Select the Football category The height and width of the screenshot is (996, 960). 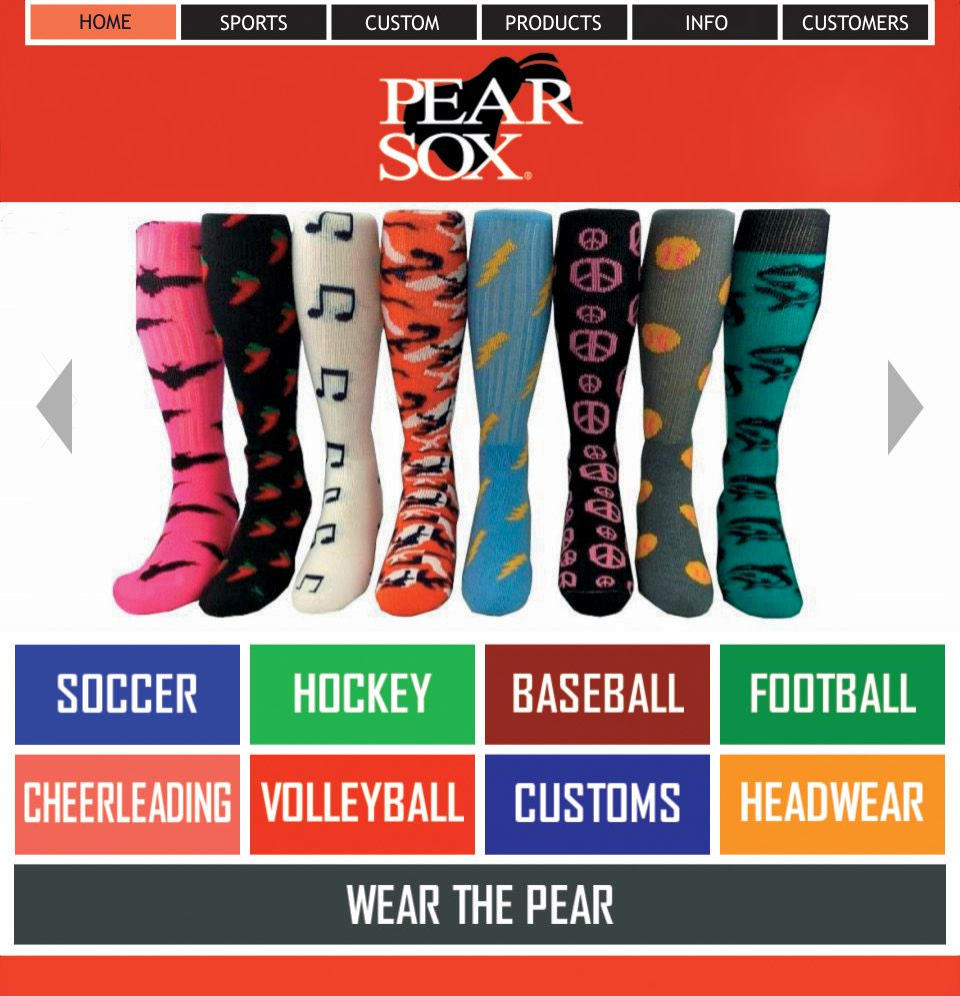click(832, 694)
